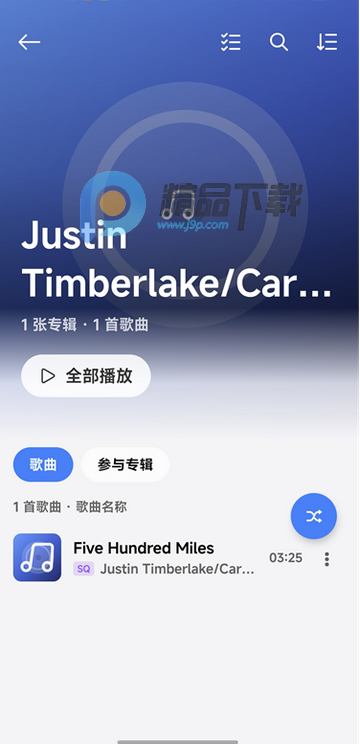360x744 pixels.
Task: Tap 全部播放 to play all songs
Action: click(86, 376)
